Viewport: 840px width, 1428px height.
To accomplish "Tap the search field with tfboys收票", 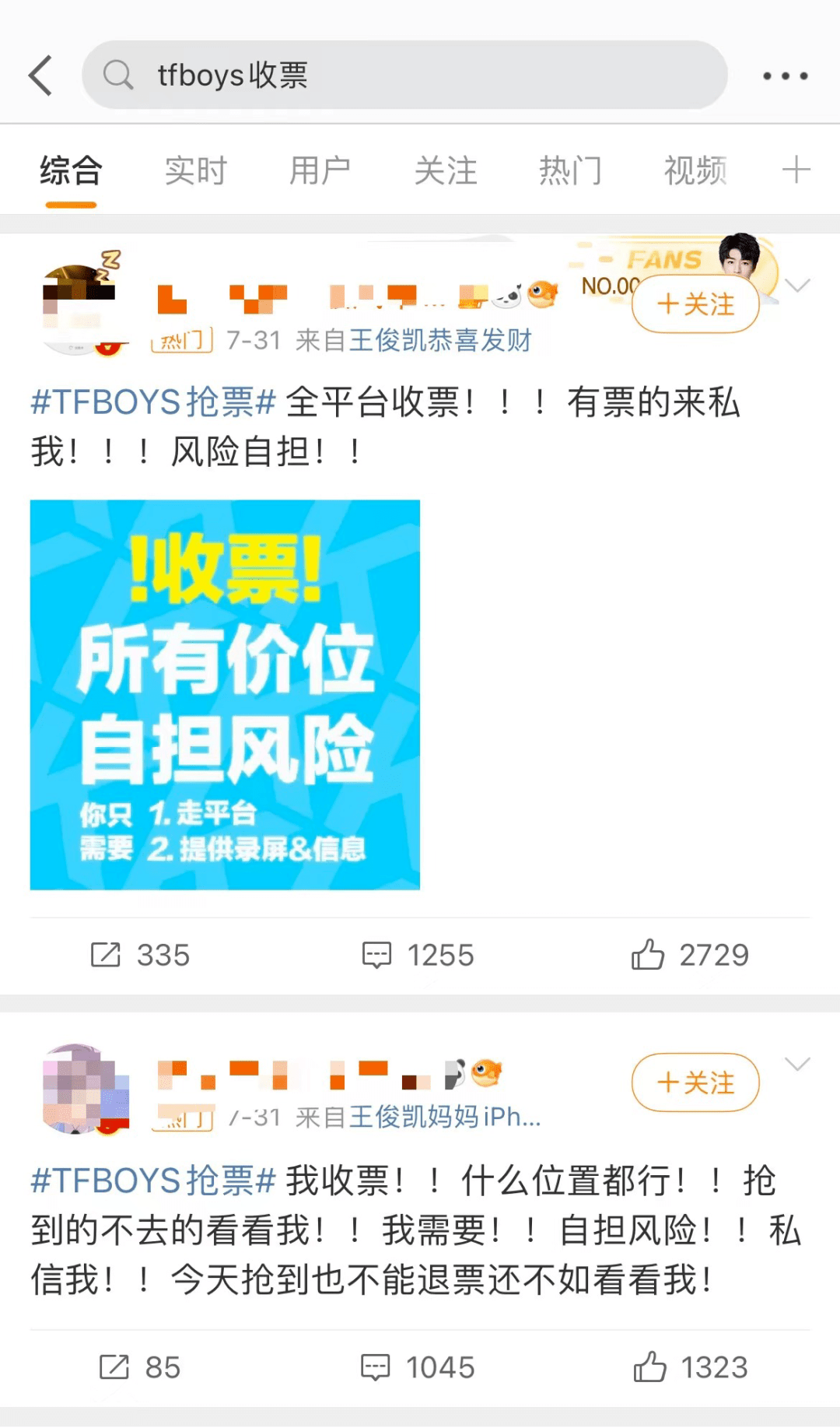I will pyautogui.click(x=404, y=75).
